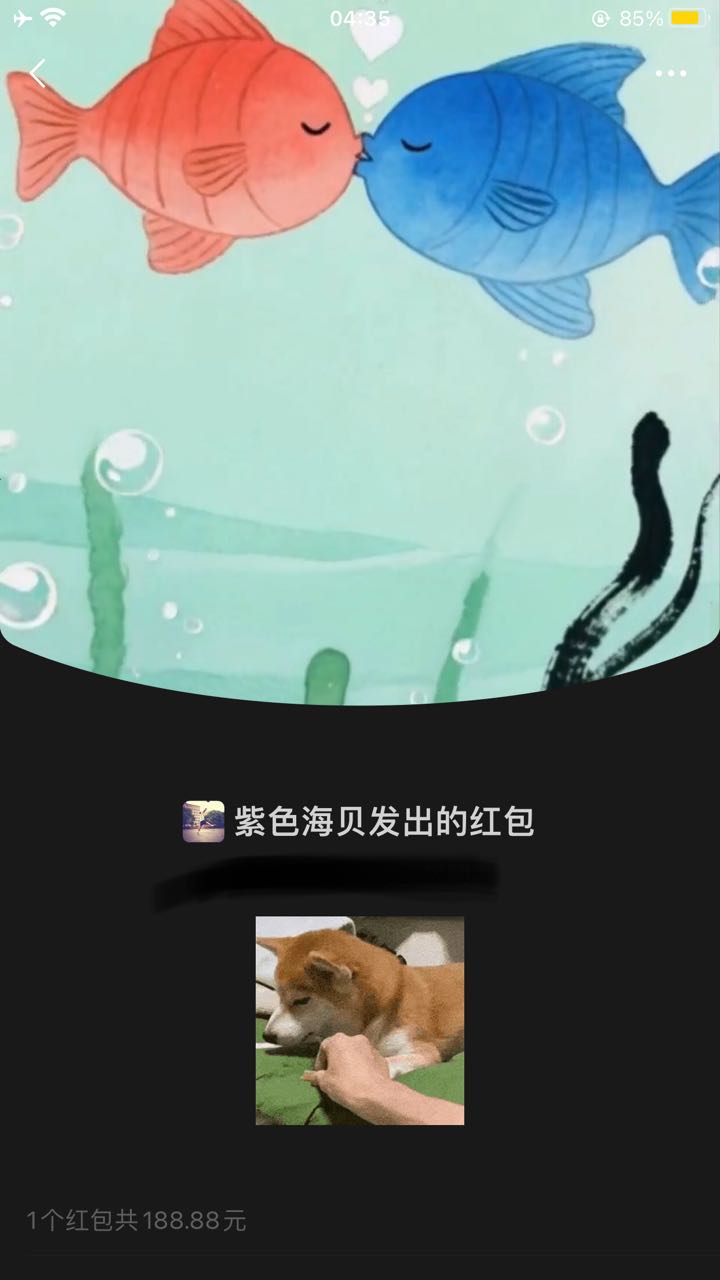Go back using the top-left arrow
The height and width of the screenshot is (1280, 720).
[x=38, y=73]
